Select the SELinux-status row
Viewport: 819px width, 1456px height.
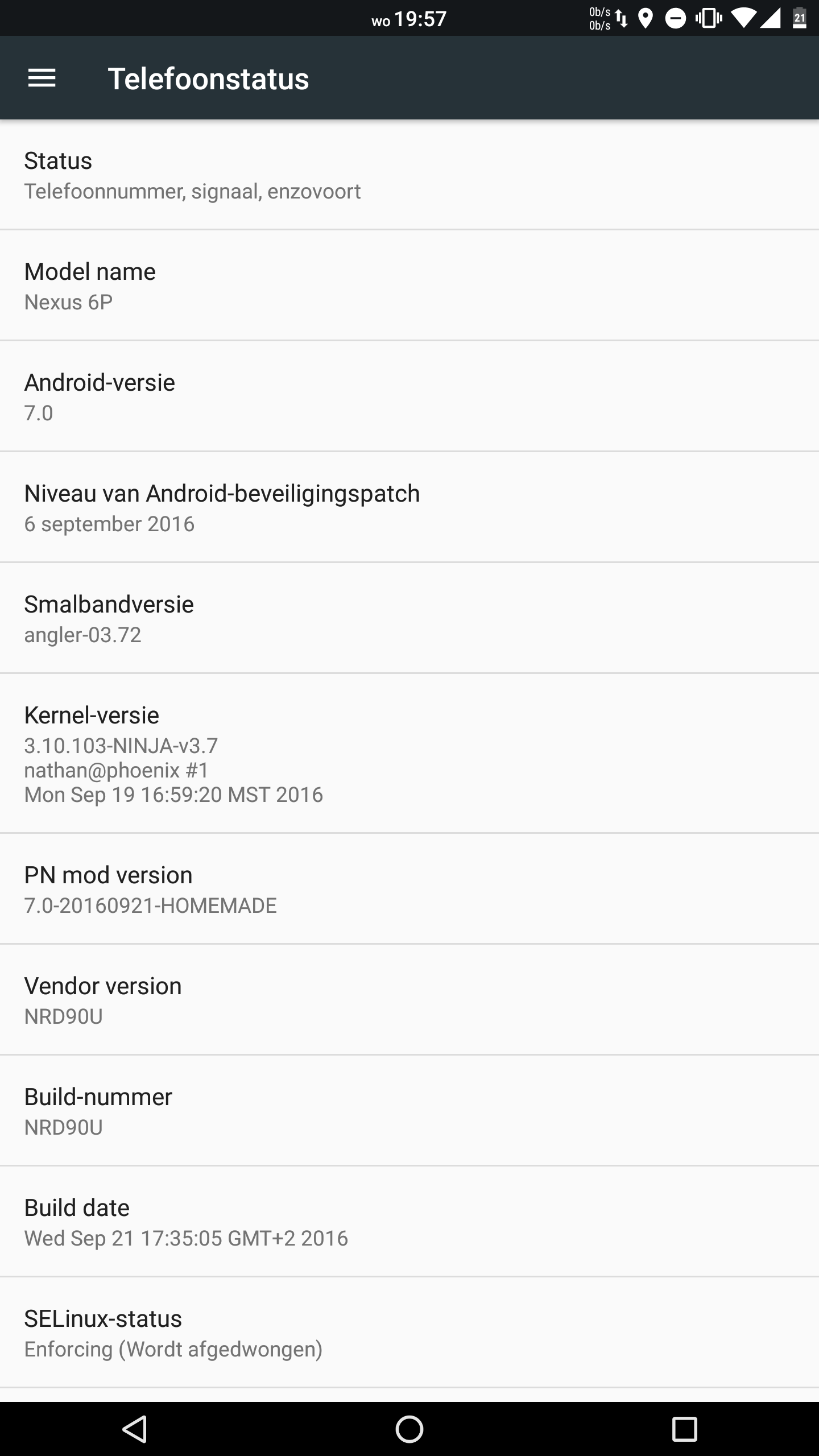pos(409,1333)
